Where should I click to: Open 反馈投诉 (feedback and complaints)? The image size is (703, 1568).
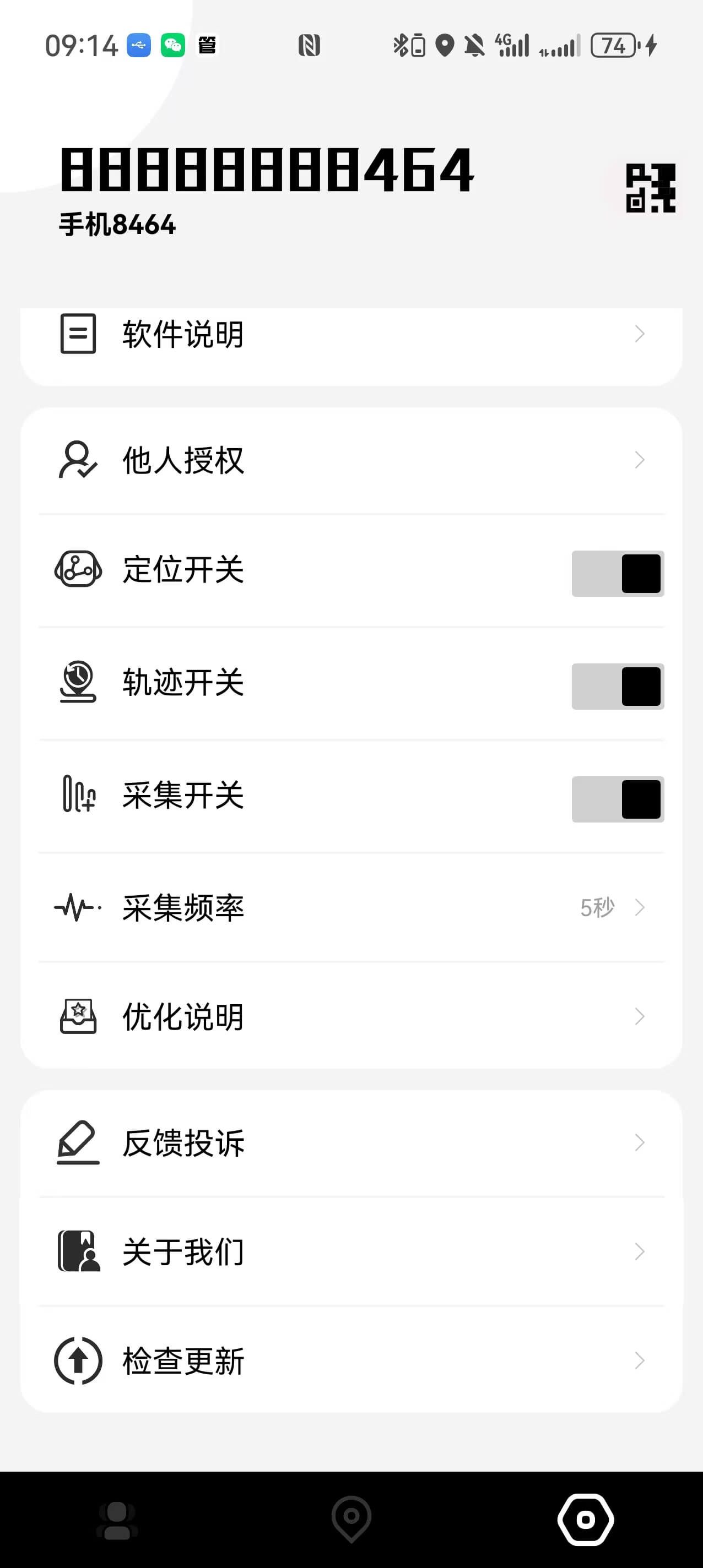[x=351, y=1142]
